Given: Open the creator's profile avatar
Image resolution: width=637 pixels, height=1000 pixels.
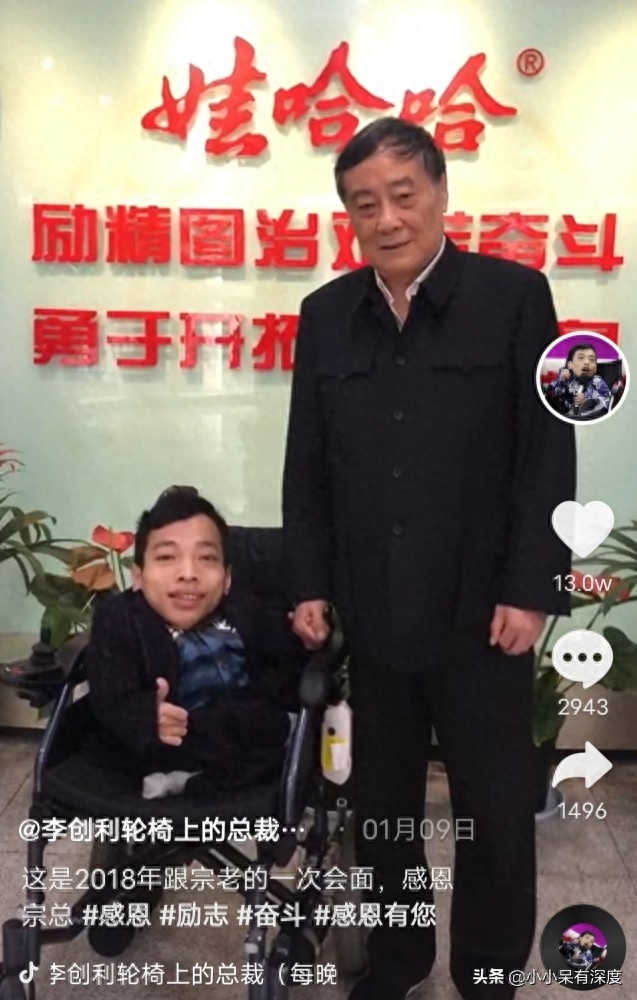Looking at the screenshot, I should [x=582, y=378].
